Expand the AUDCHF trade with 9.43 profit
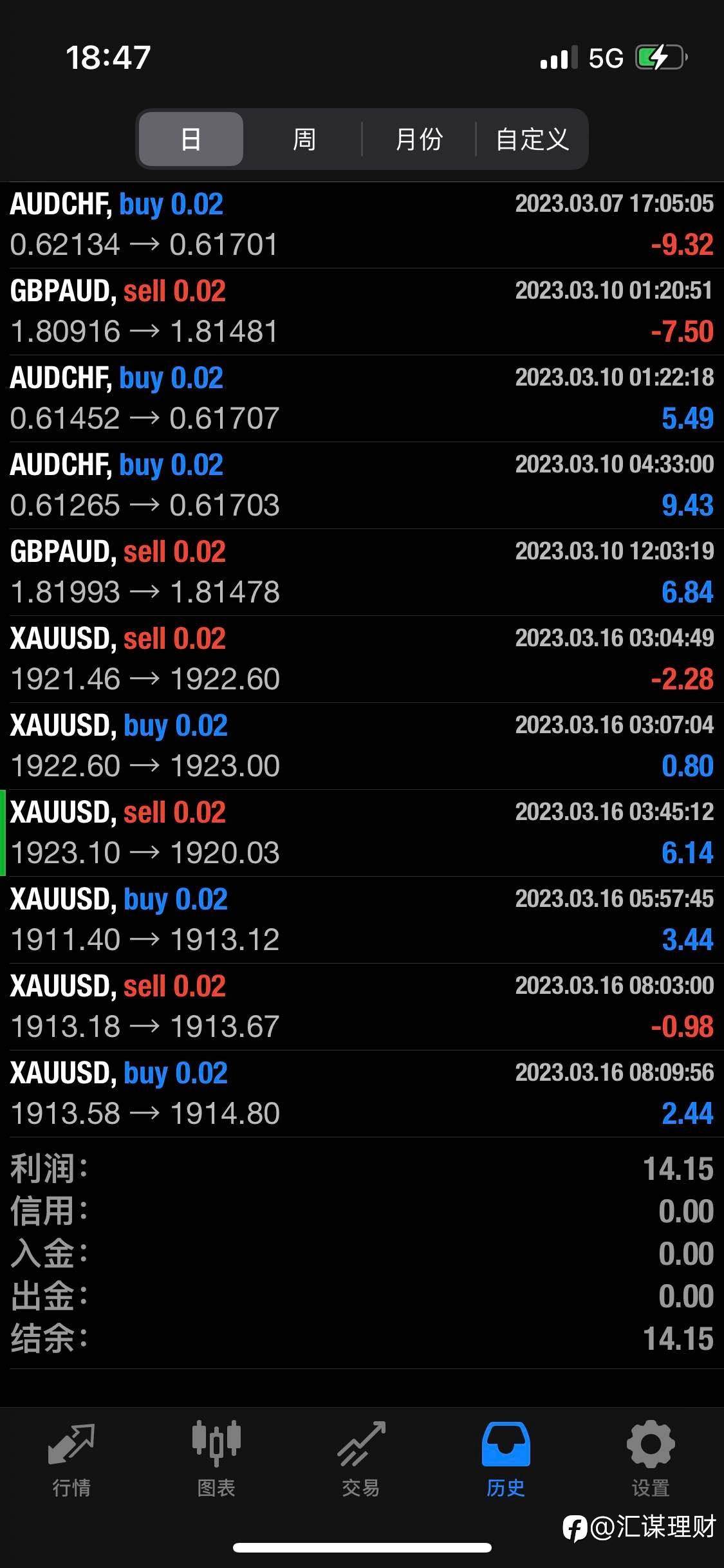The width and height of the screenshot is (724, 1568). pos(362,485)
